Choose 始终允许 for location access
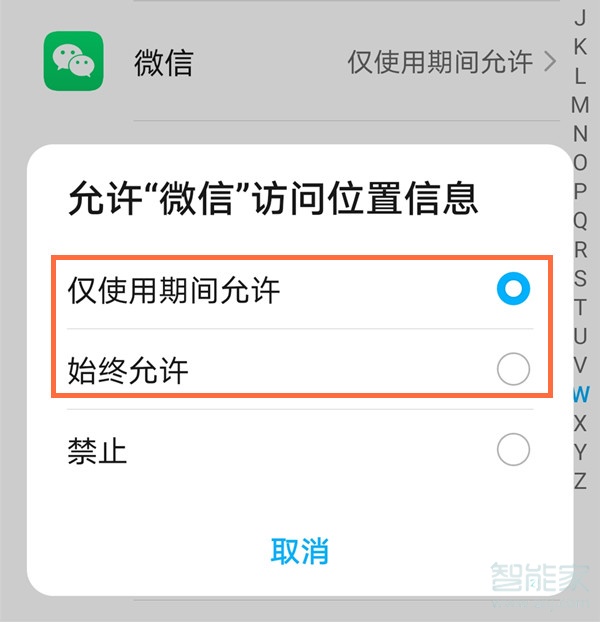 [x=300, y=371]
